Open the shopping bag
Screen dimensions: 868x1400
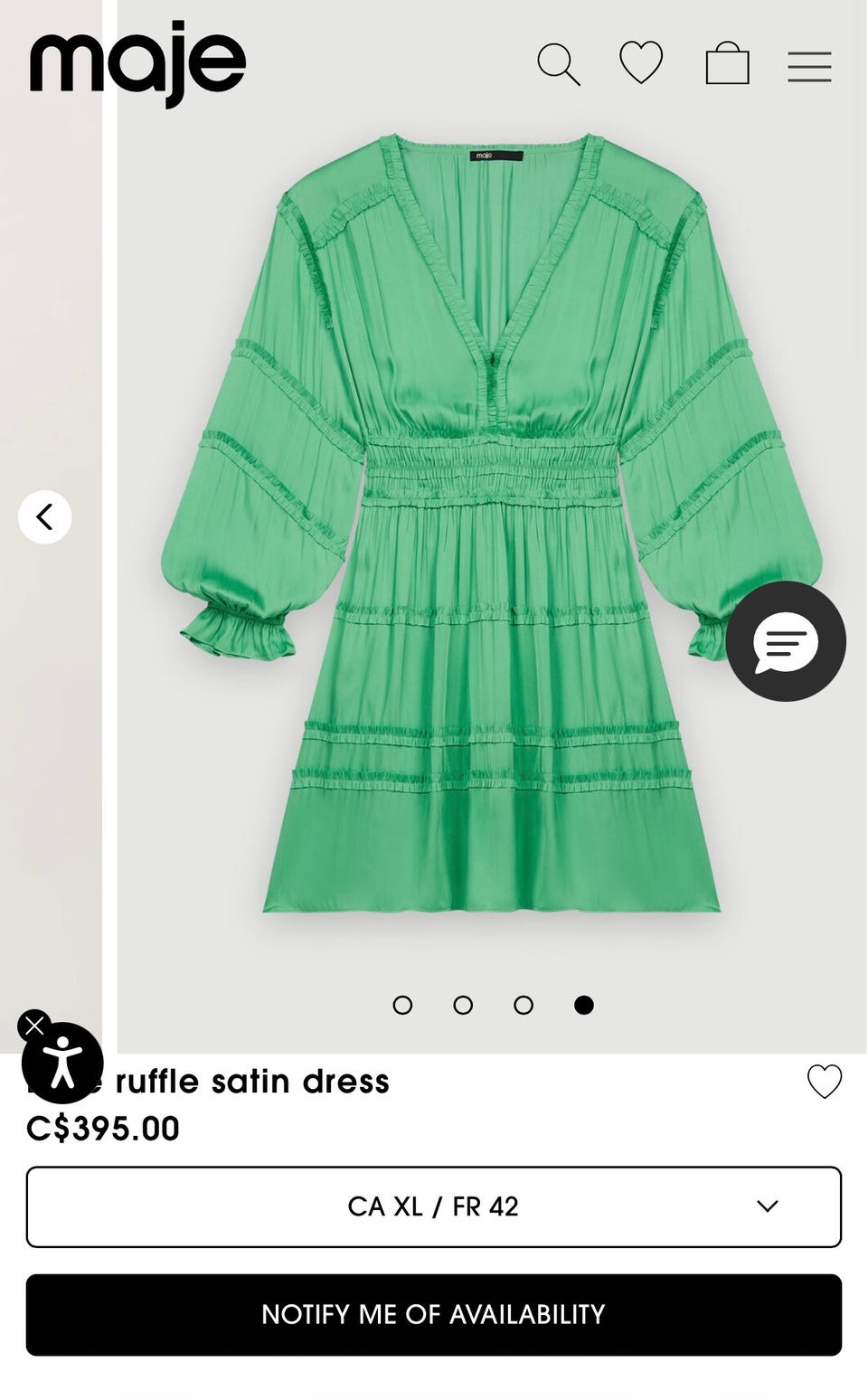727,63
